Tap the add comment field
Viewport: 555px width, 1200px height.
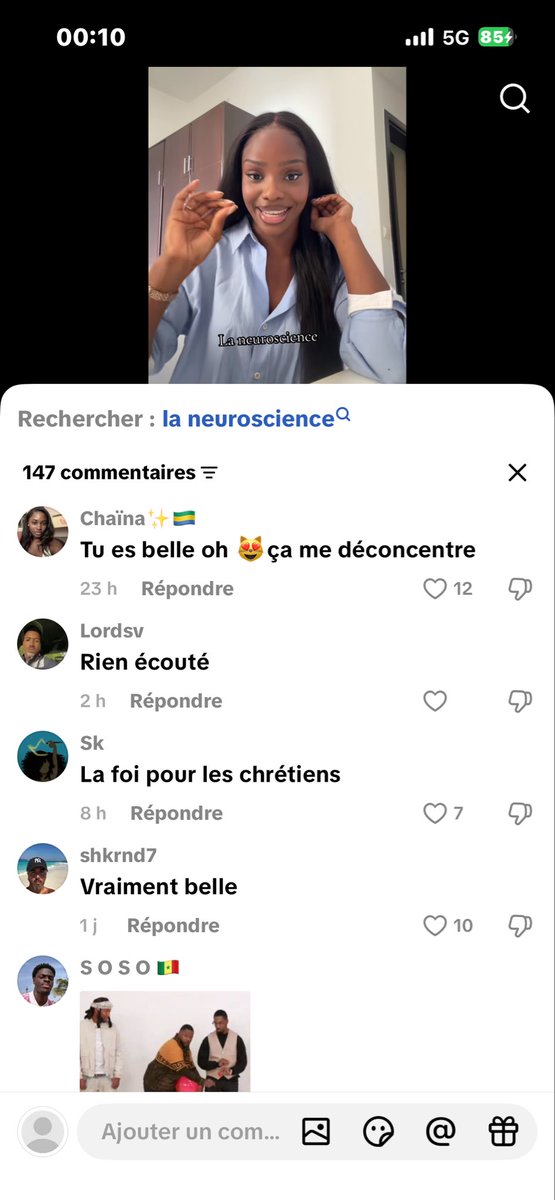[190, 1132]
